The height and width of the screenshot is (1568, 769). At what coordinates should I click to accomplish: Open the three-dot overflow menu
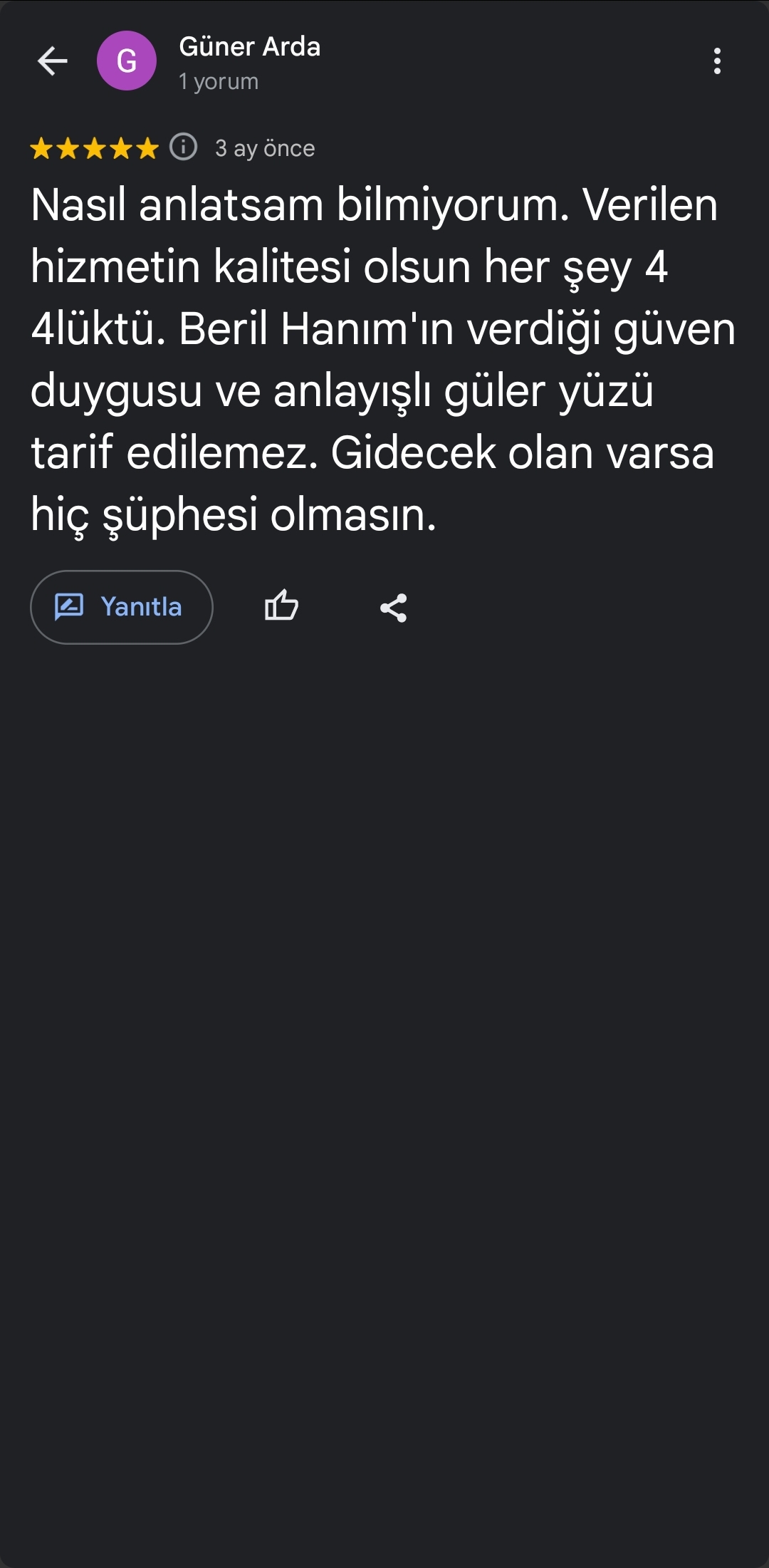(717, 61)
